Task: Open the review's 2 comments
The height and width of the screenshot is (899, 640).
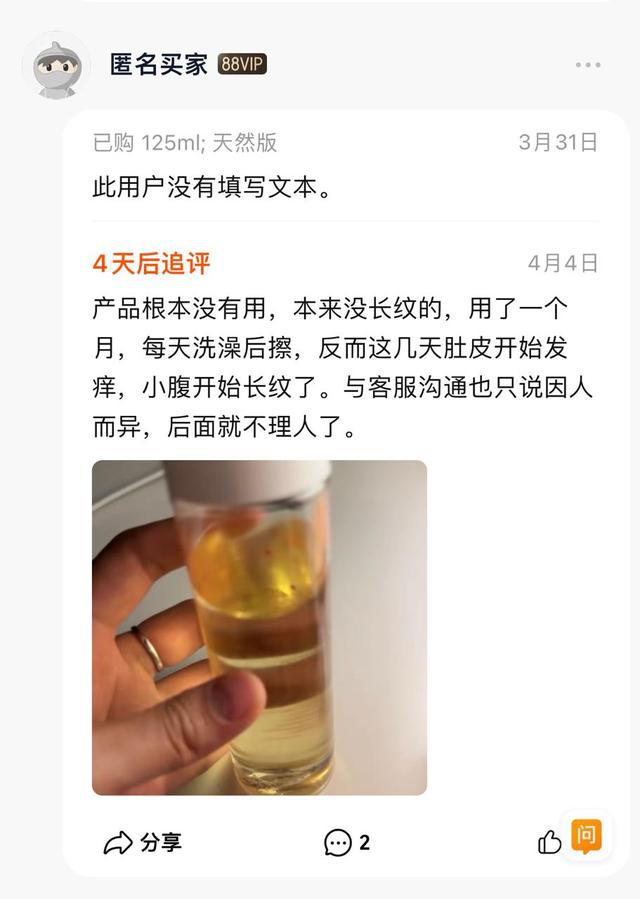Action: (347, 843)
